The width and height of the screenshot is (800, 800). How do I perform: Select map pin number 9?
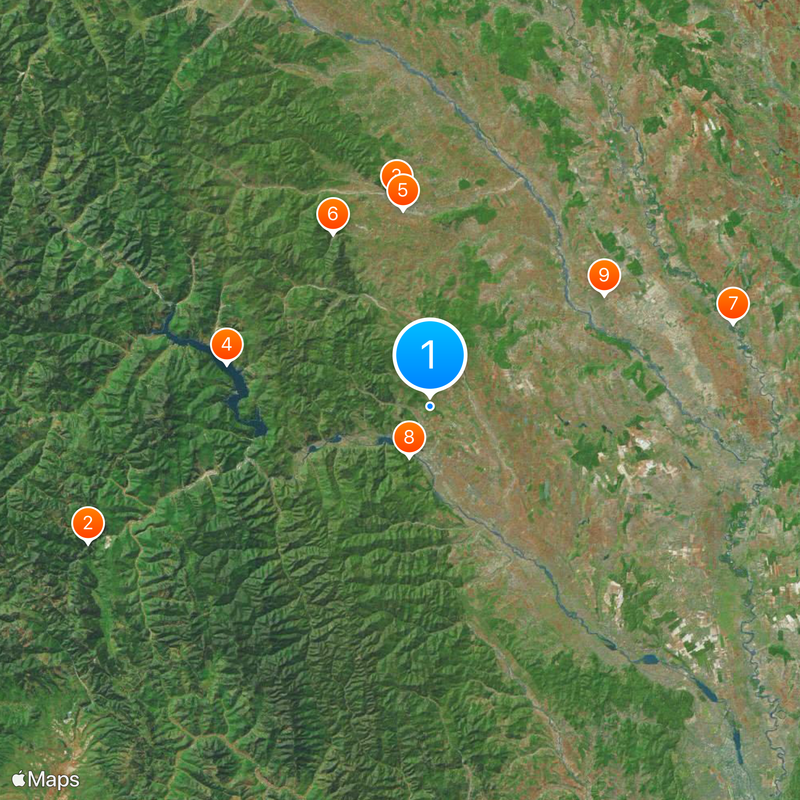(x=603, y=274)
